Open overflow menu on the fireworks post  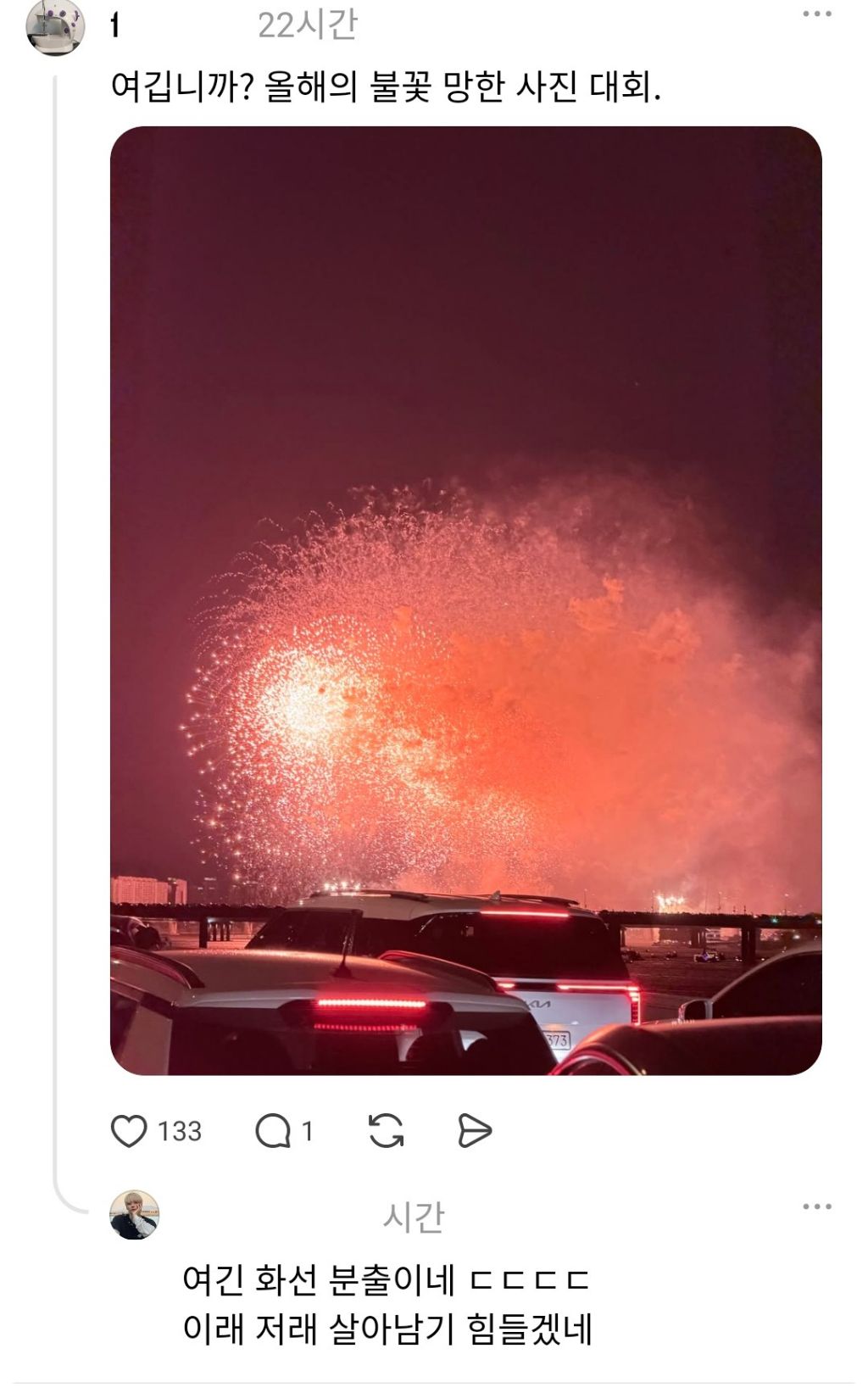pyautogui.click(x=817, y=14)
